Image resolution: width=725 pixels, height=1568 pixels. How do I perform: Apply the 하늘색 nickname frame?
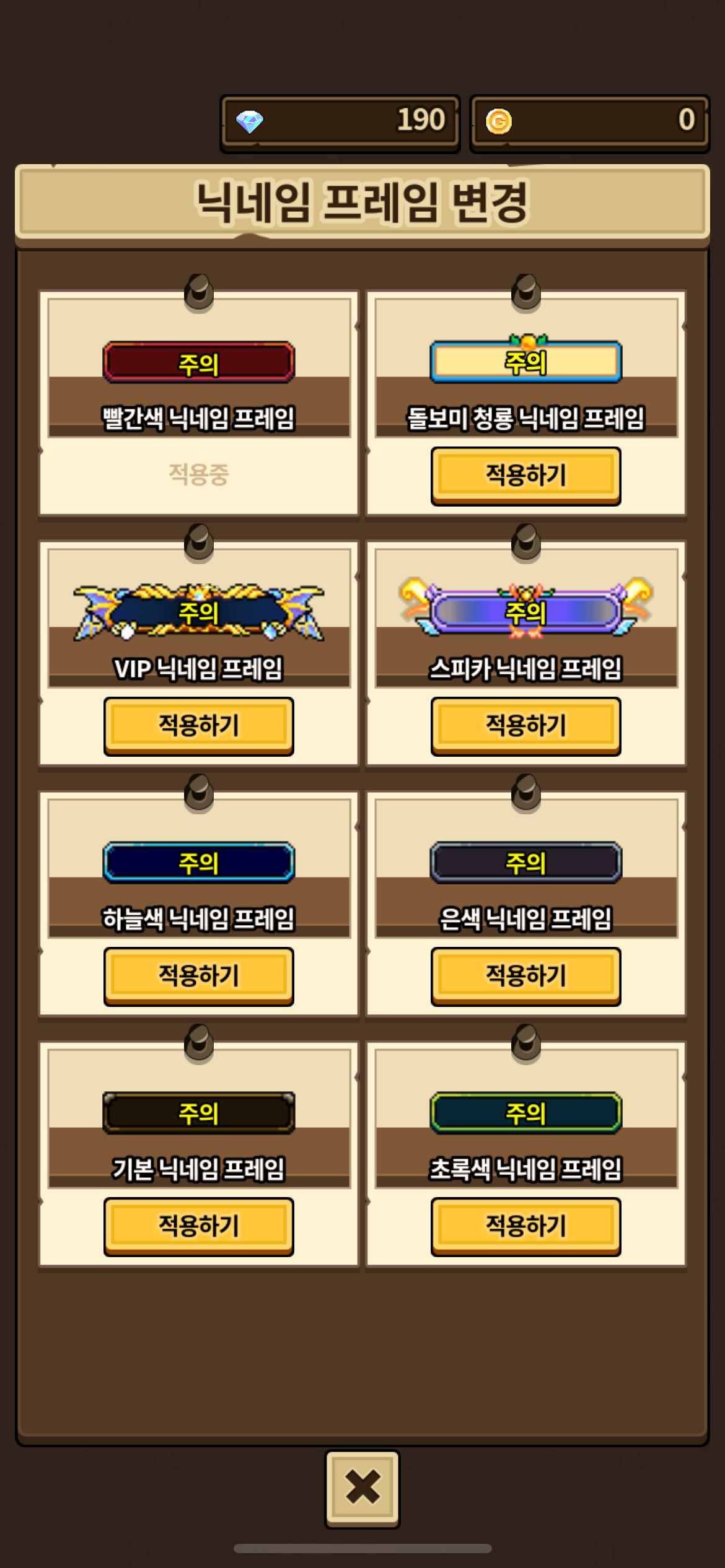[x=198, y=975]
